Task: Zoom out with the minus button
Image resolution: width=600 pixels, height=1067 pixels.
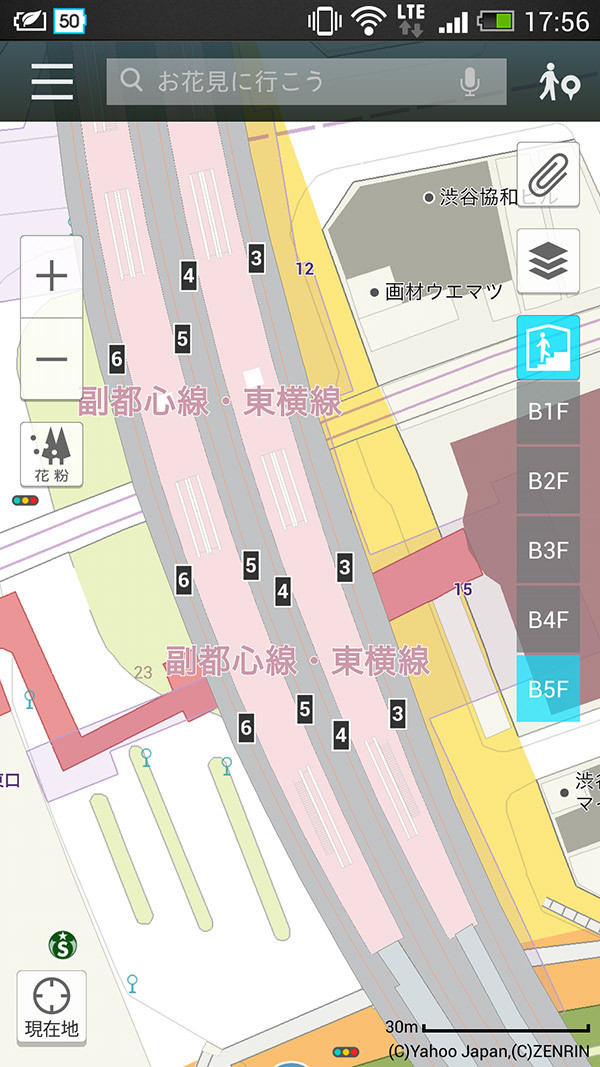Action: (x=51, y=360)
